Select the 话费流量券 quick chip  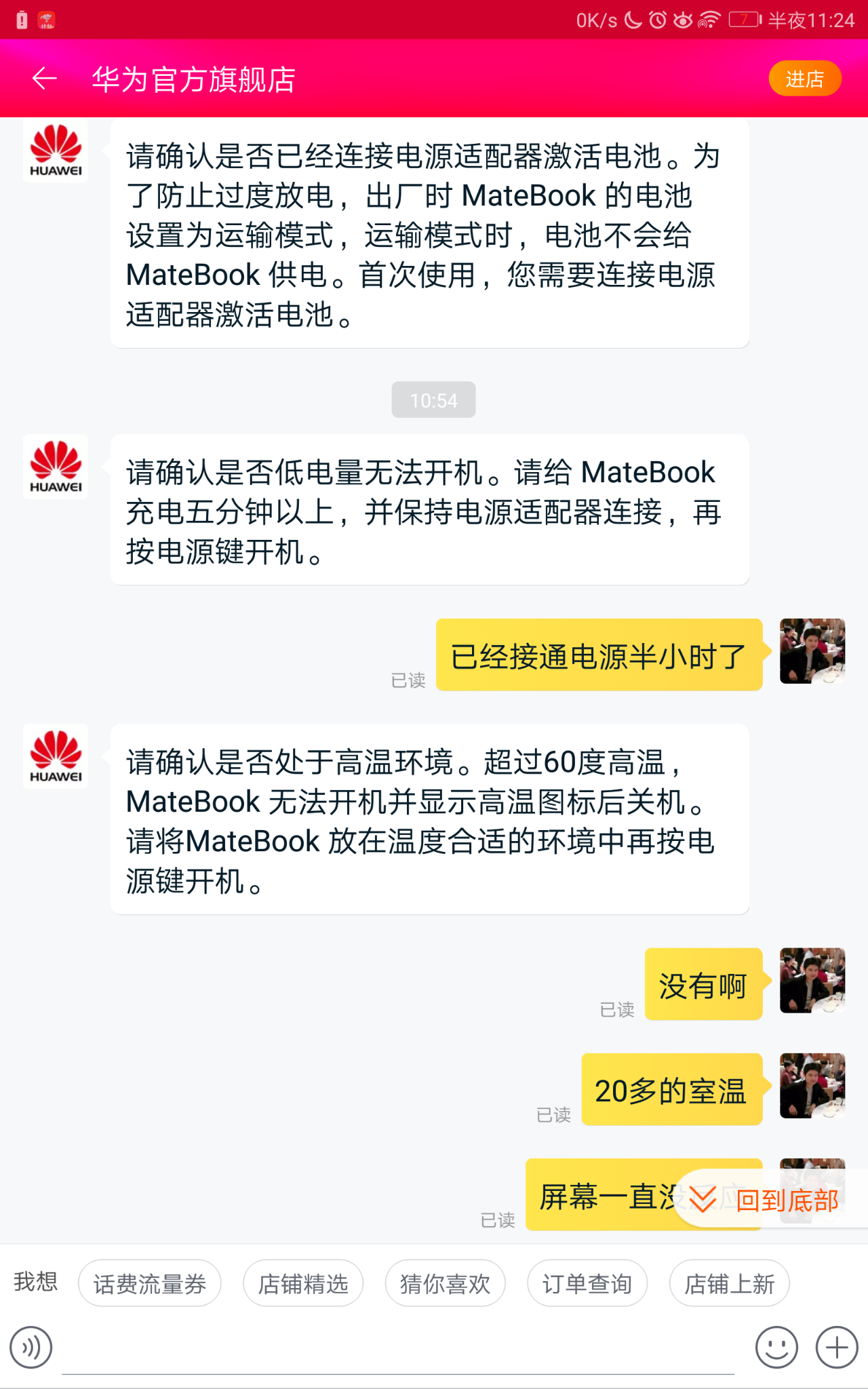pos(150,1283)
